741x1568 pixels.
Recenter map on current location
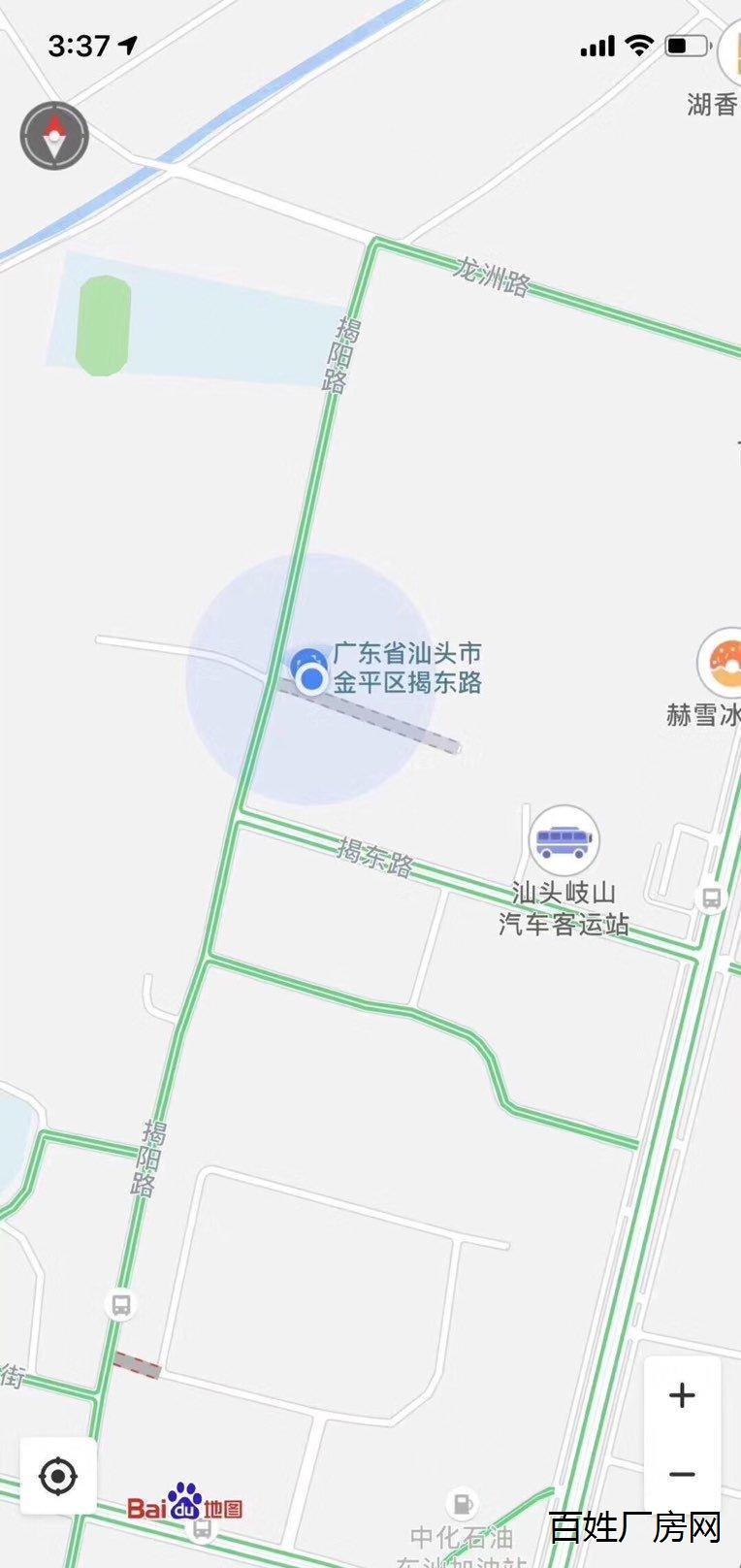[x=58, y=1477]
